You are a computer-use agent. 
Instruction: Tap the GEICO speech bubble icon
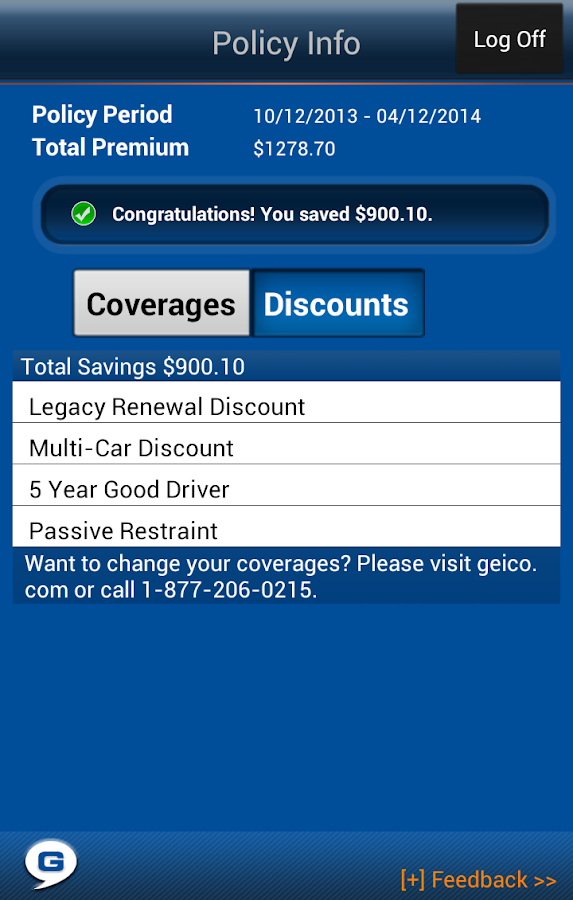point(51,864)
